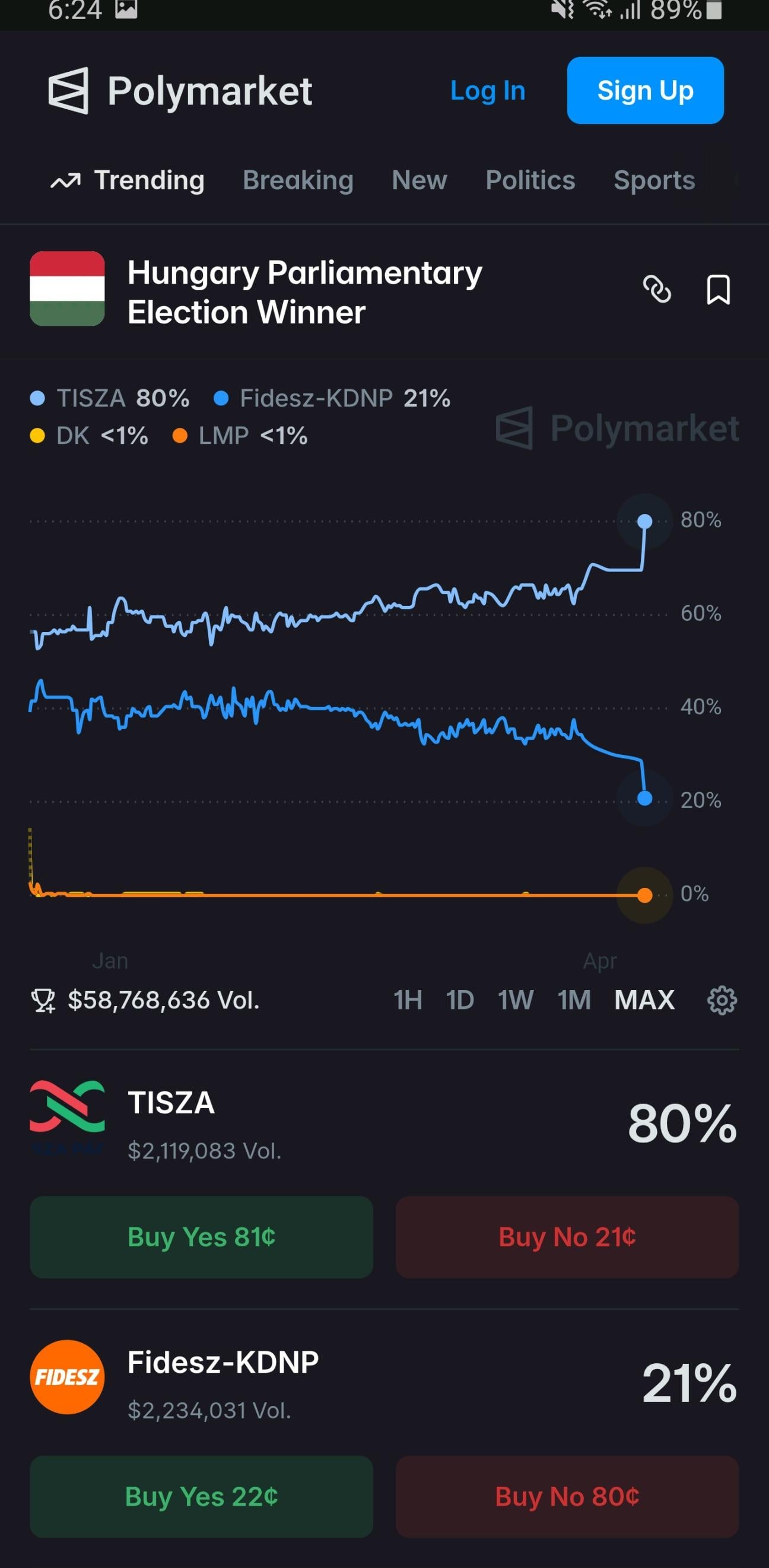Tap the Log In link
This screenshot has height=1568, width=769.
pos(487,91)
